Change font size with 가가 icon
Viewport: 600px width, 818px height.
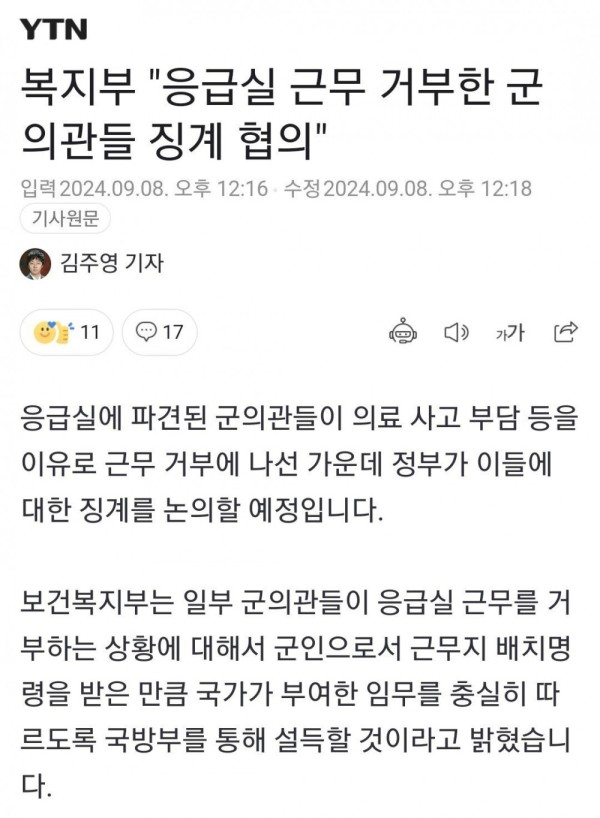pyautogui.click(x=509, y=333)
